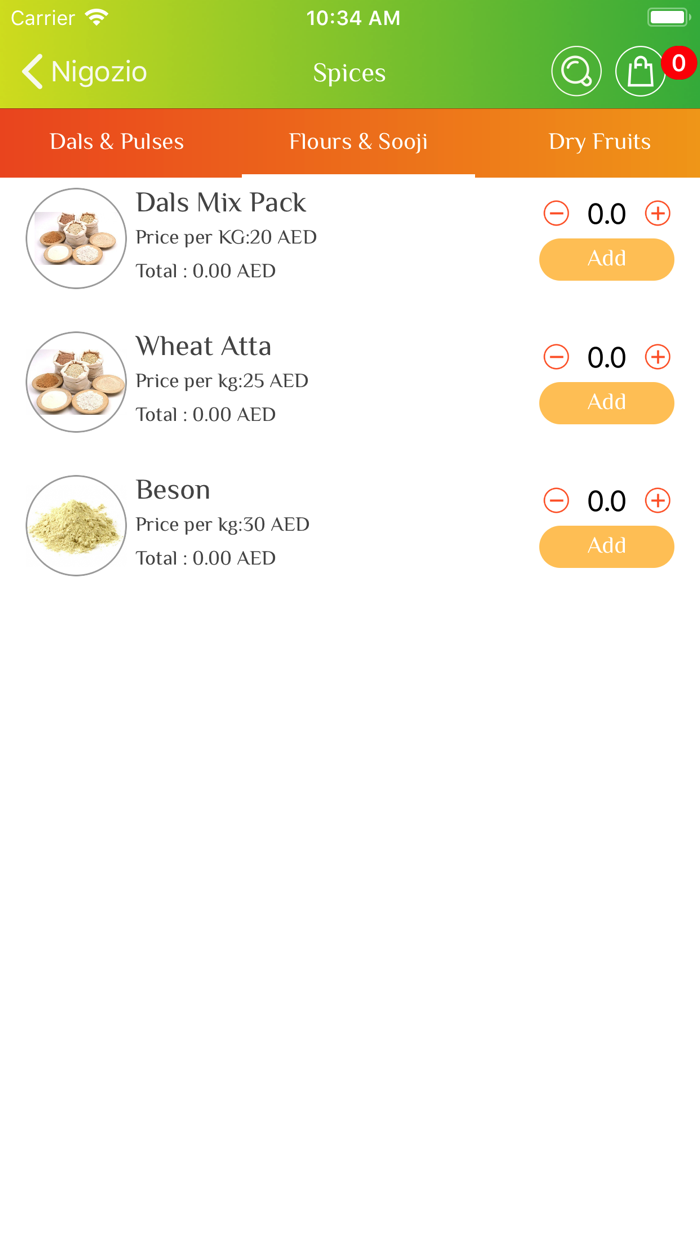The image size is (700, 1244).
Task: Increase quantity of Wheat Atta
Action: pos(657,357)
